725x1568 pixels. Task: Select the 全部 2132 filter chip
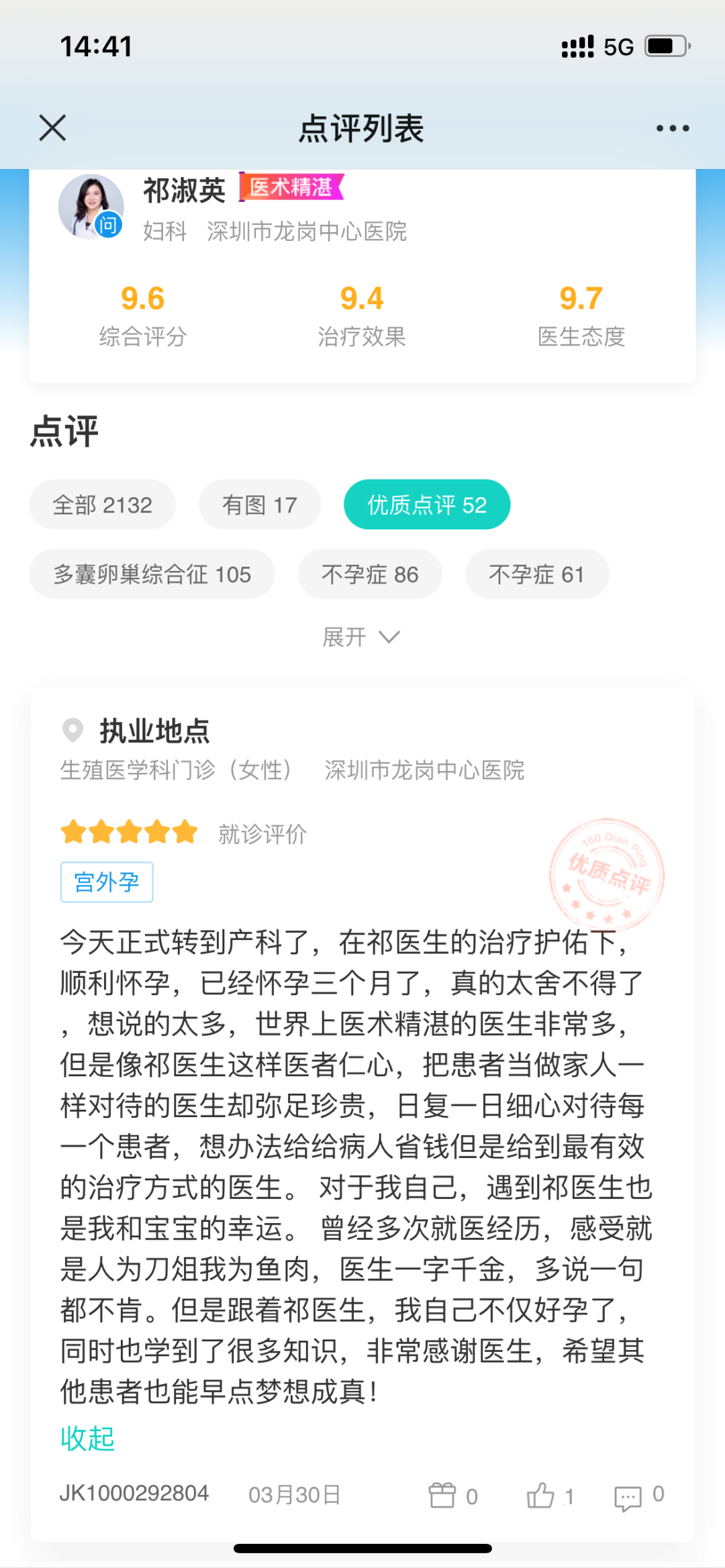click(102, 505)
